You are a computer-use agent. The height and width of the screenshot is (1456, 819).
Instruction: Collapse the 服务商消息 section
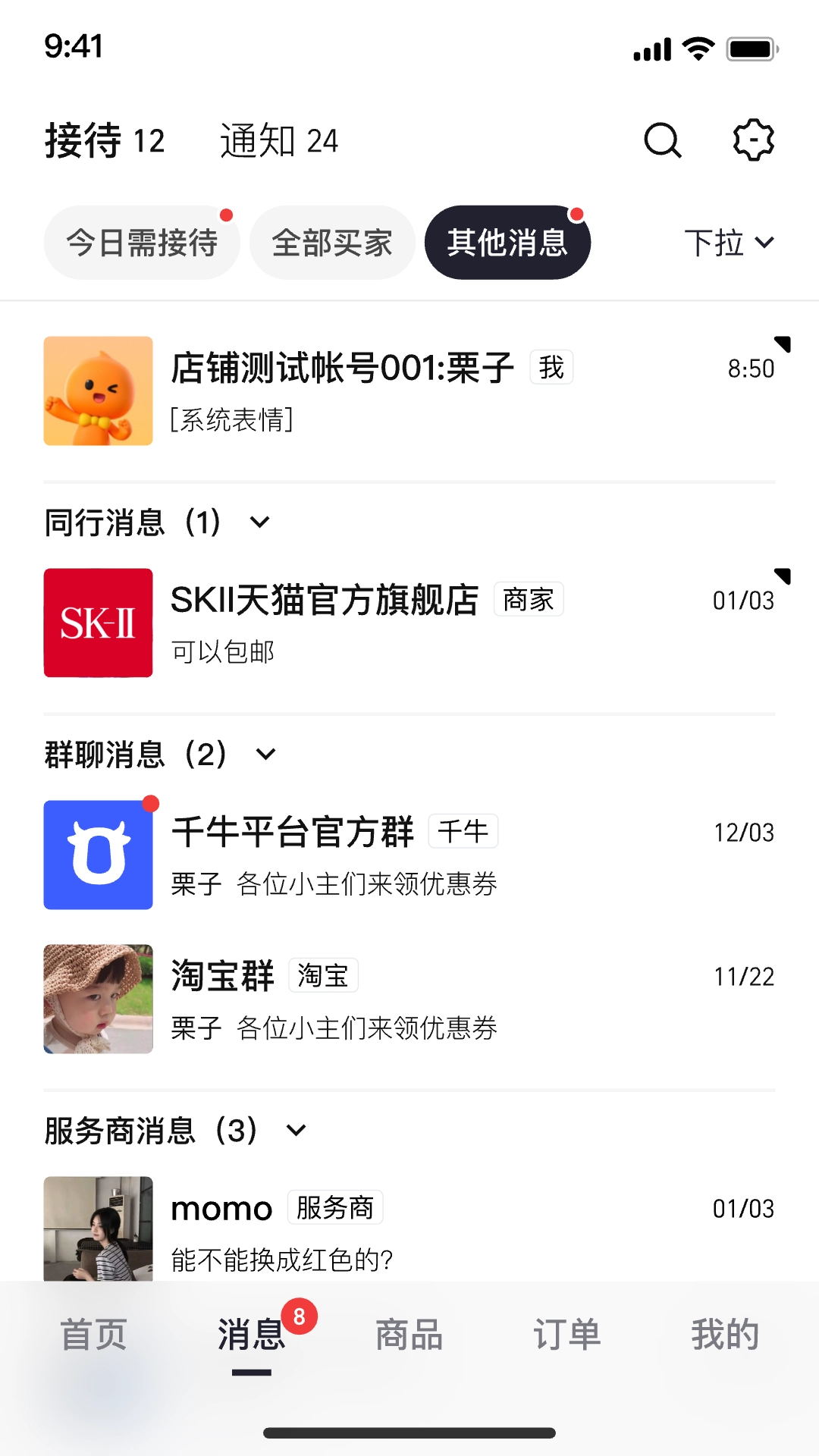pyautogui.click(x=297, y=1131)
